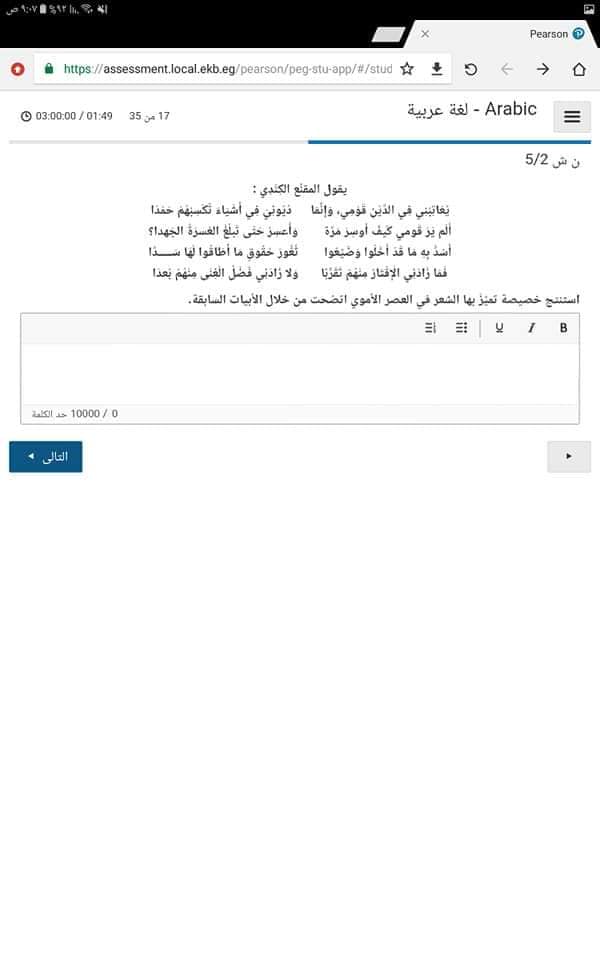The width and height of the screenshot is (600, 960).
Task: Return to the previous question
Action: pos(569,456)
